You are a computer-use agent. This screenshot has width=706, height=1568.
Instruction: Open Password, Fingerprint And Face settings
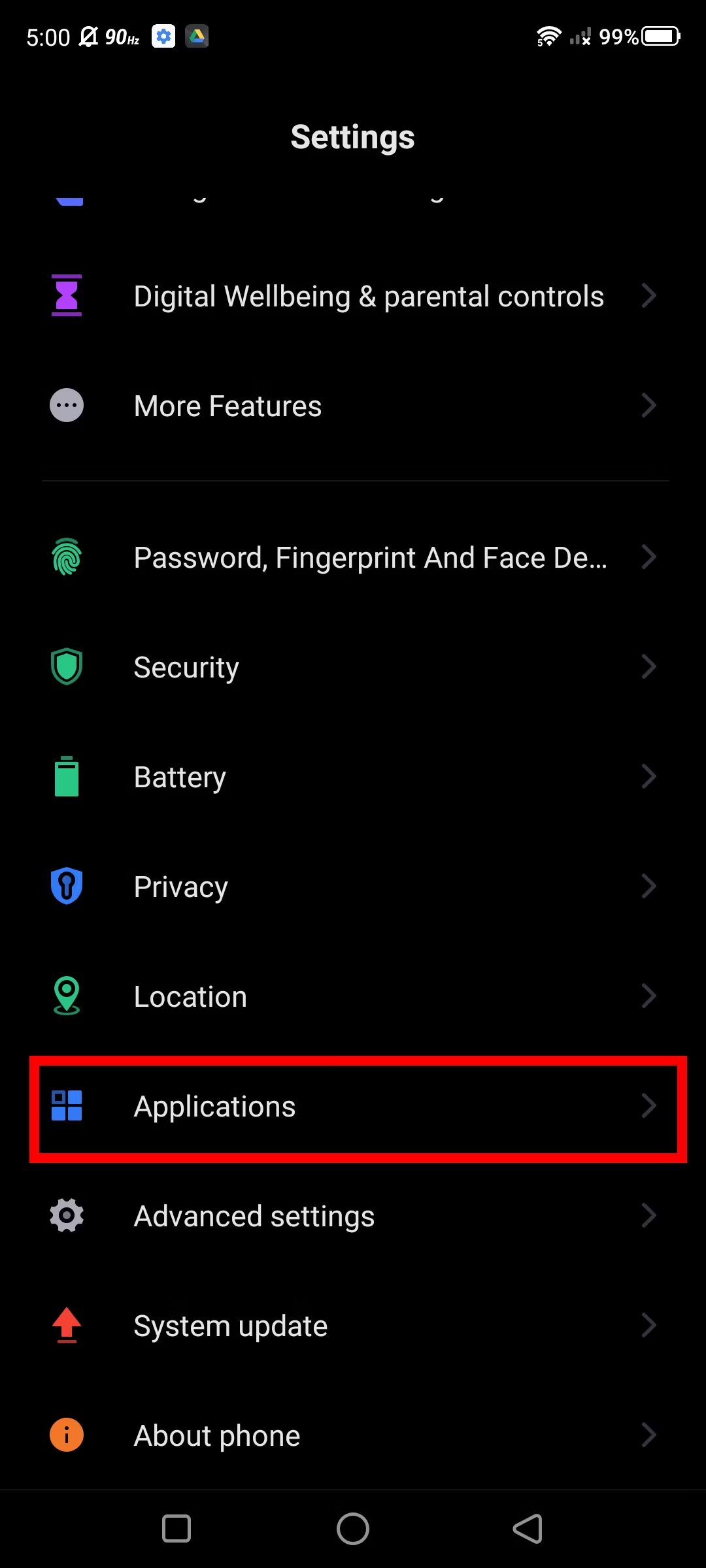coord(353,557)
